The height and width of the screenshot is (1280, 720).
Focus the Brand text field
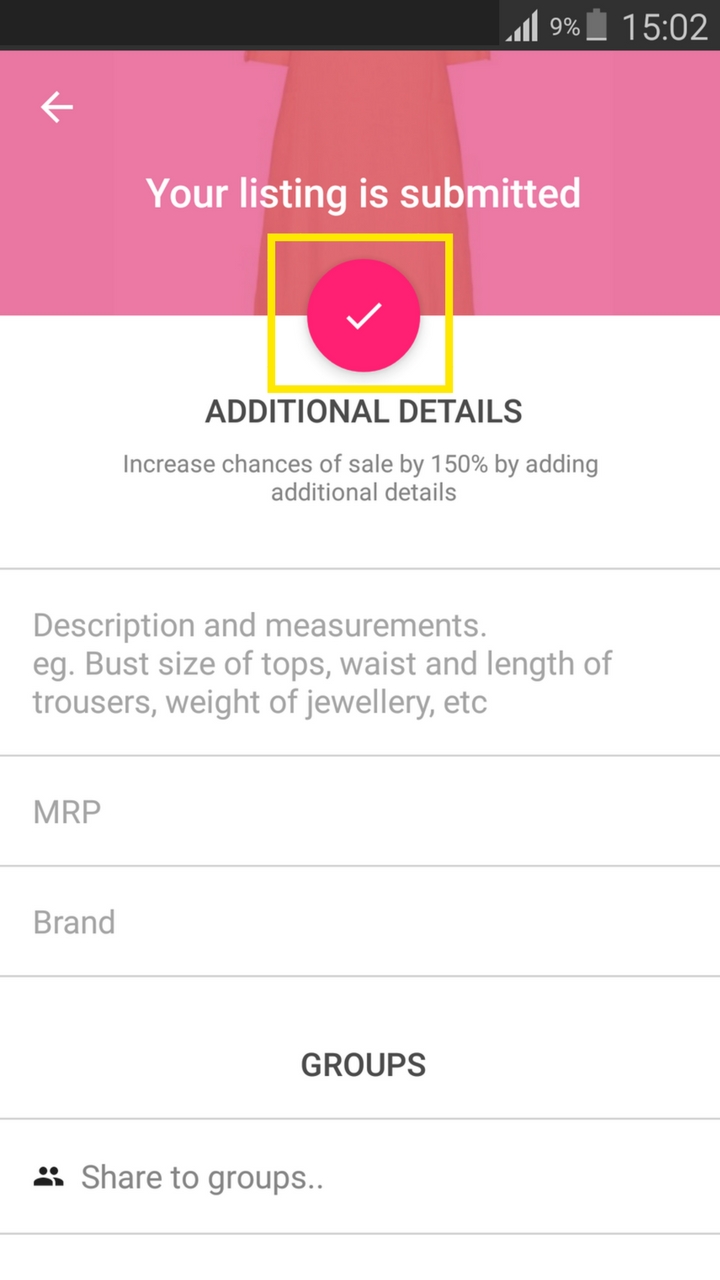pos(360,921)
